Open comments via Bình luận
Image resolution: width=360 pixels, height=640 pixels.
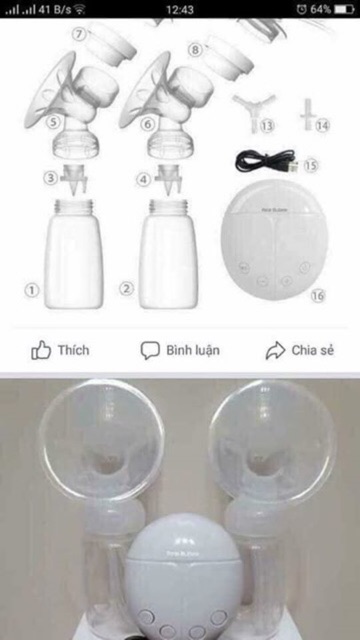point(180,351)
